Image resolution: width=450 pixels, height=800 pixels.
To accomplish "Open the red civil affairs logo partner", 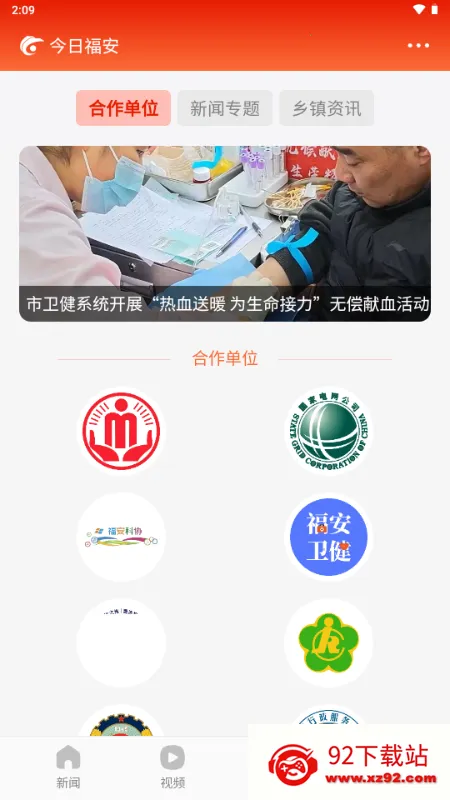I will [121, 431].
